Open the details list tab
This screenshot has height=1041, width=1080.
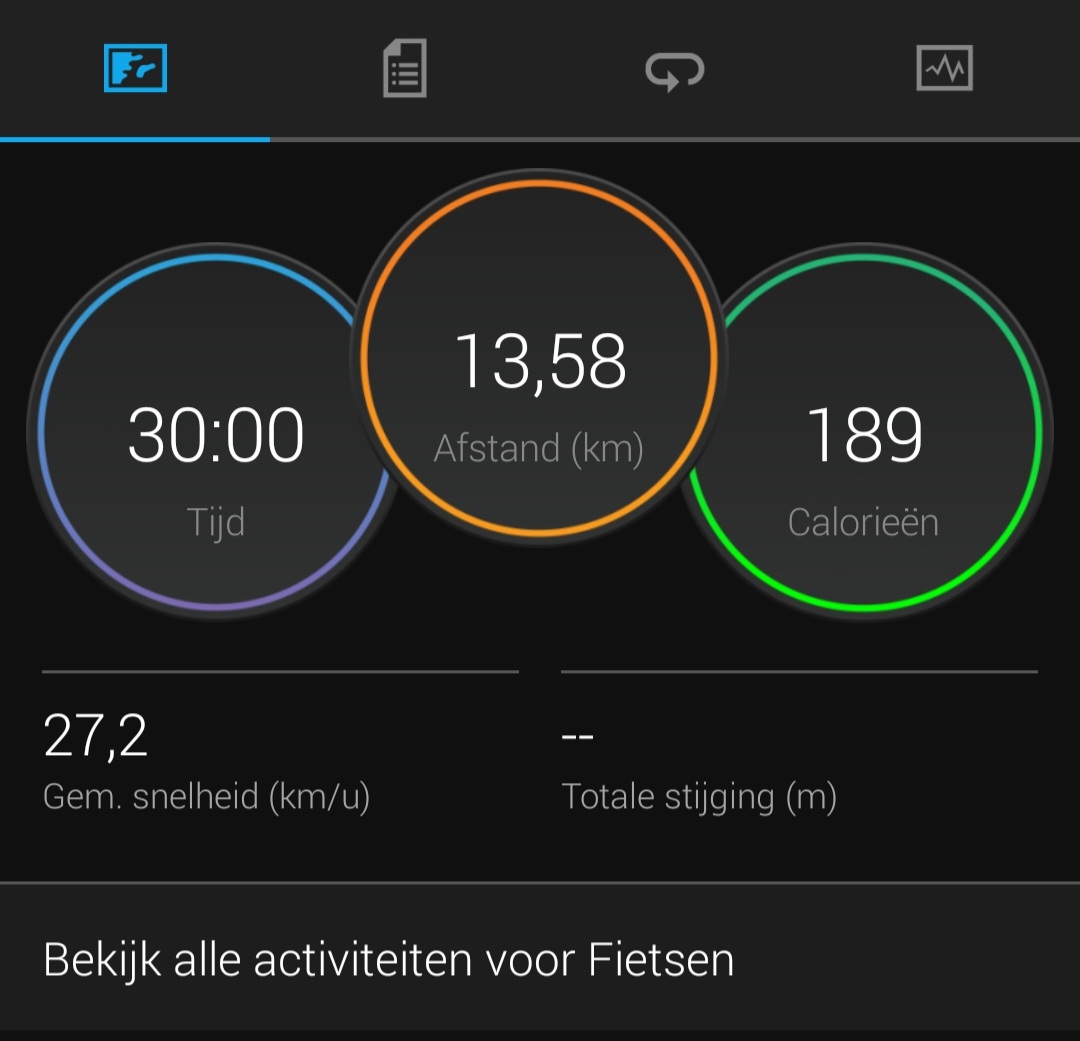click(x=405, y=69)
